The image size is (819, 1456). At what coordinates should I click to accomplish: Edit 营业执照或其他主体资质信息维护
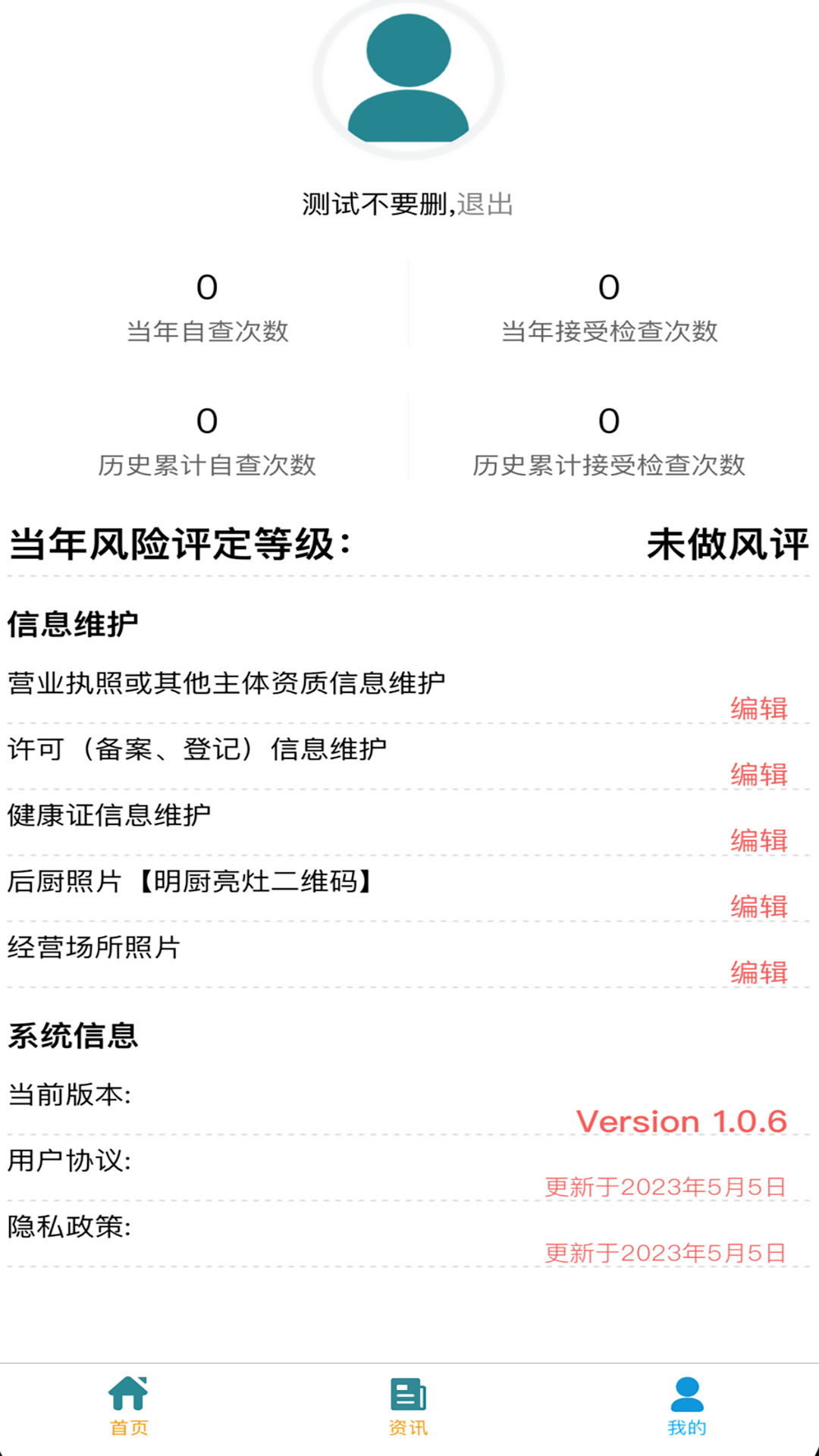[x=758, y=708]
